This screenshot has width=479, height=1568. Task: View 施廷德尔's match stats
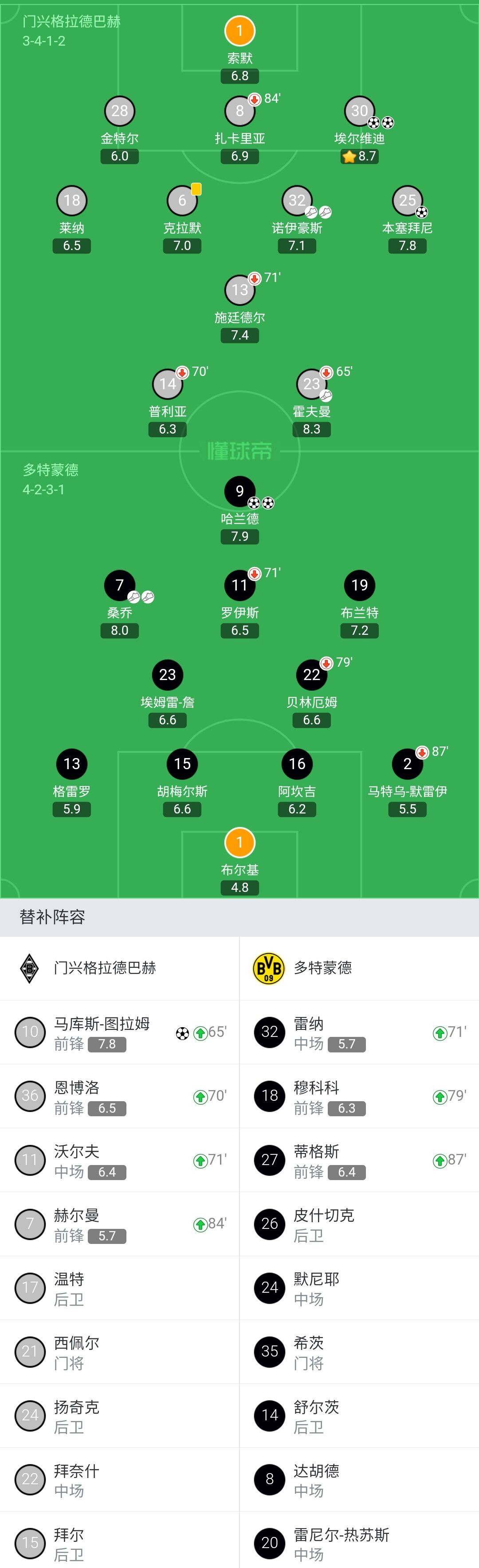[239, 290]
